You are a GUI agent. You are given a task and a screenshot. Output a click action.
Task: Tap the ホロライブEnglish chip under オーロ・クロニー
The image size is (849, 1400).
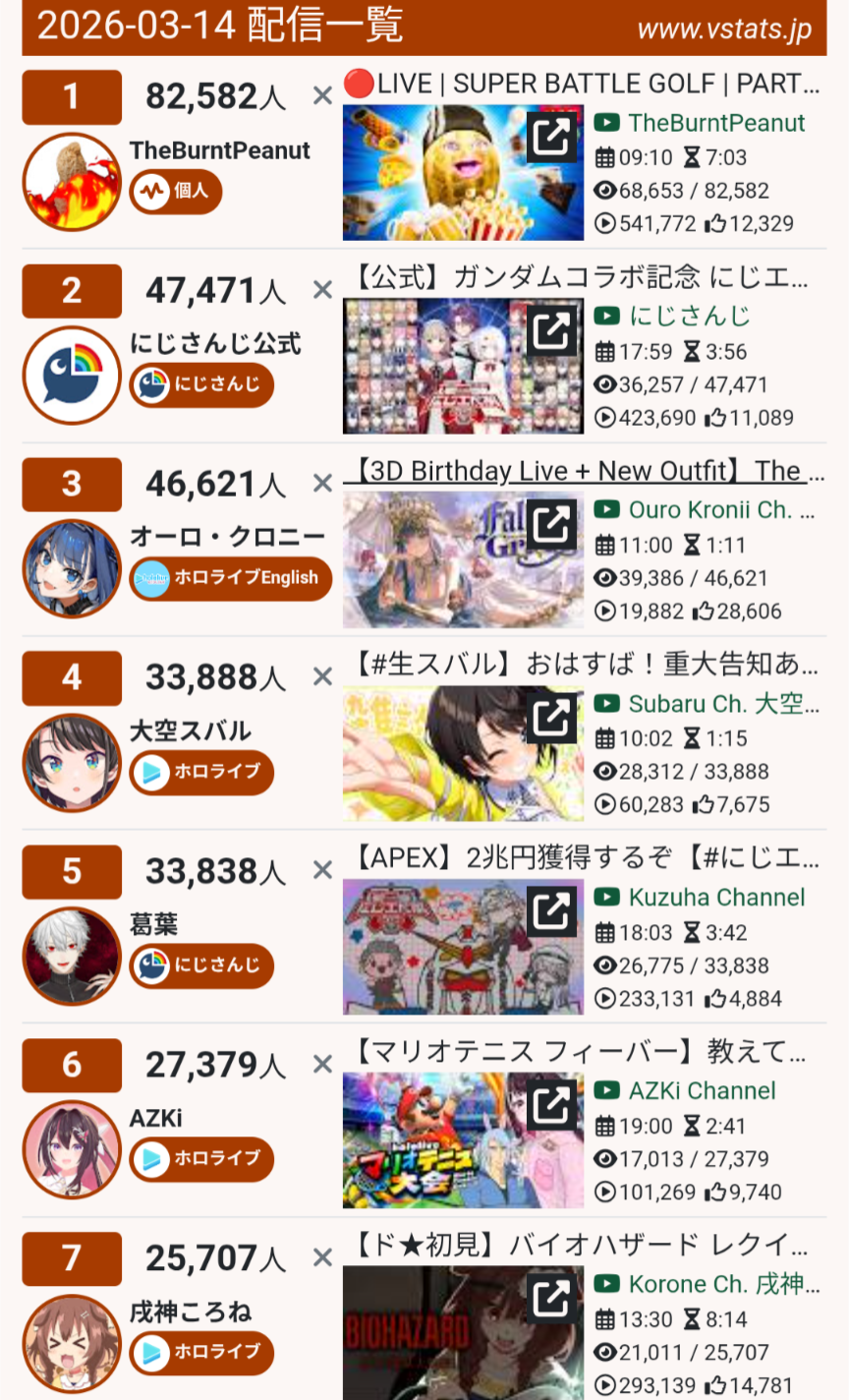[x=231, y=578]
